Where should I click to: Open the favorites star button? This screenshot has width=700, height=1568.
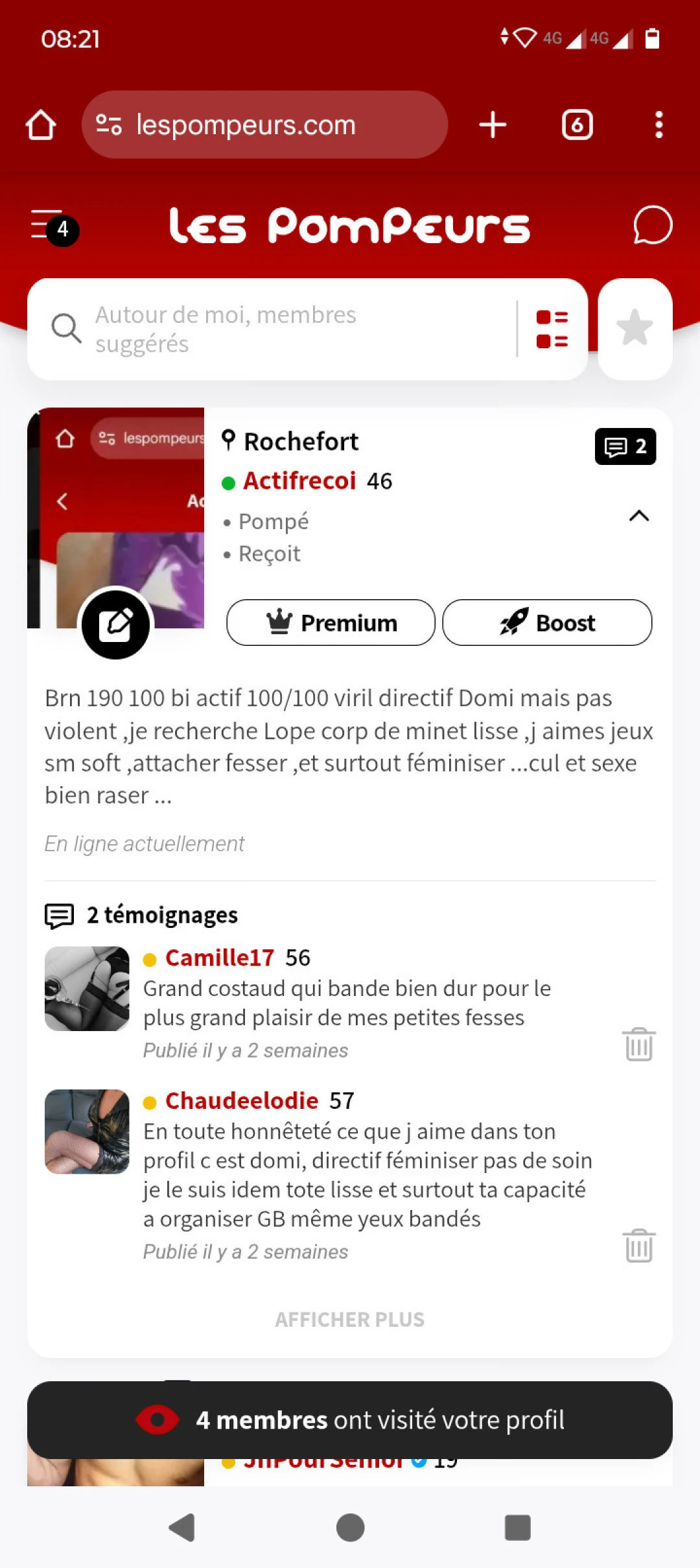[635, 329]
